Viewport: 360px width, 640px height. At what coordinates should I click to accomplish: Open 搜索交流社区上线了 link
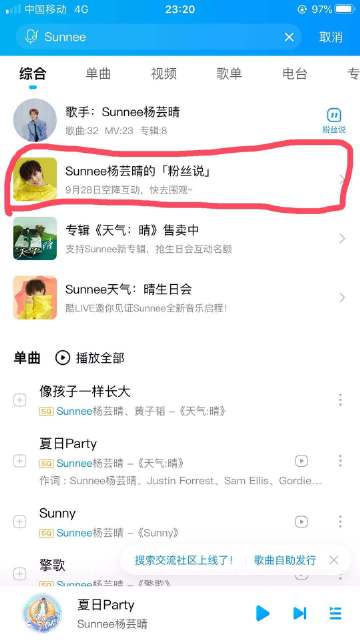(x=184, y=560)
